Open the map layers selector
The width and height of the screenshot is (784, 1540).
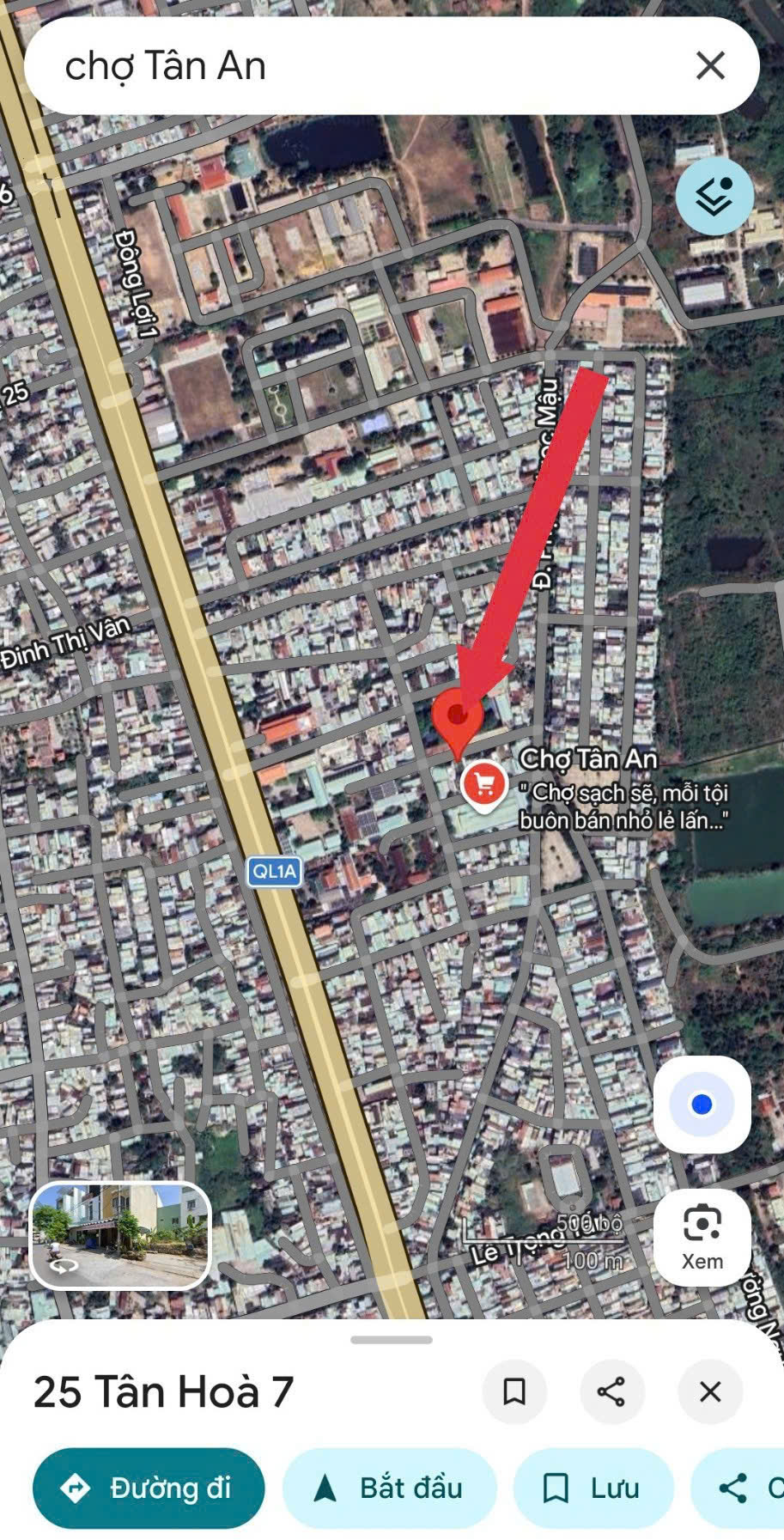click(714, 197)
